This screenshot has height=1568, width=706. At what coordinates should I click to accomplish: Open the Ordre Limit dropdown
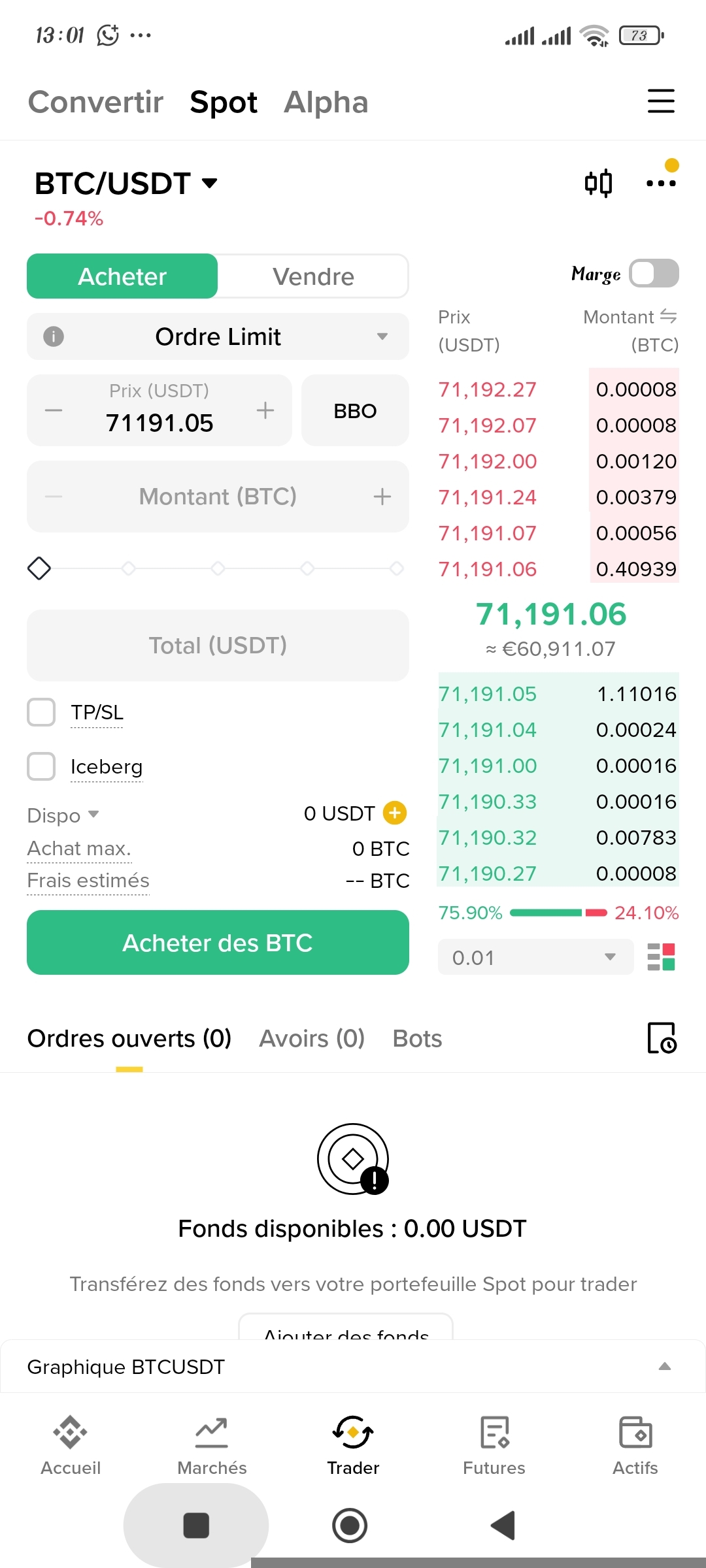[218, 336]
